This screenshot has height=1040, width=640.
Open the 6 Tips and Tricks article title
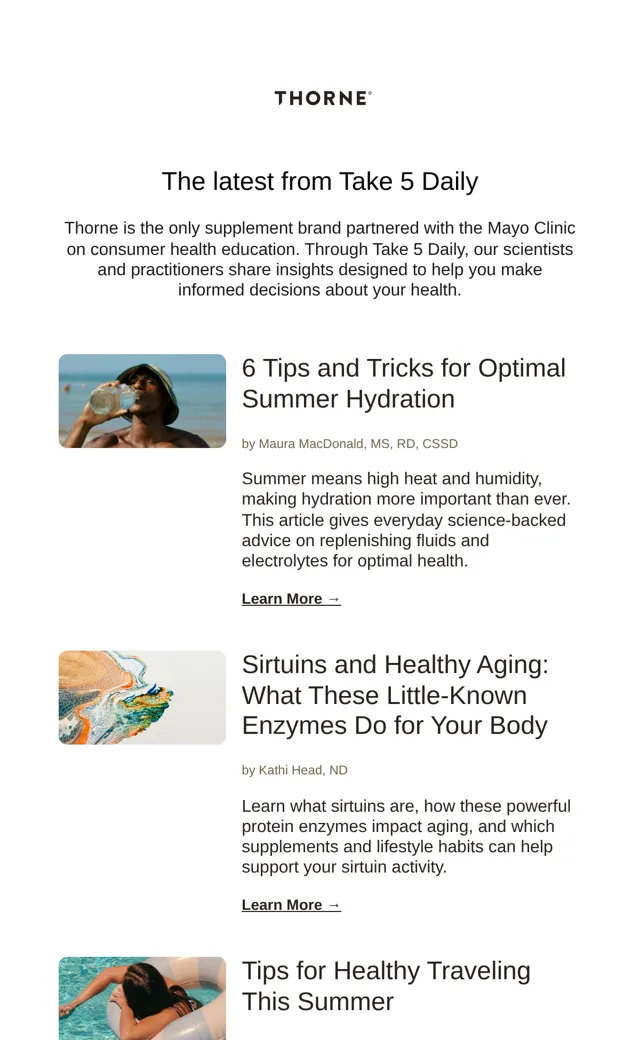403,383
